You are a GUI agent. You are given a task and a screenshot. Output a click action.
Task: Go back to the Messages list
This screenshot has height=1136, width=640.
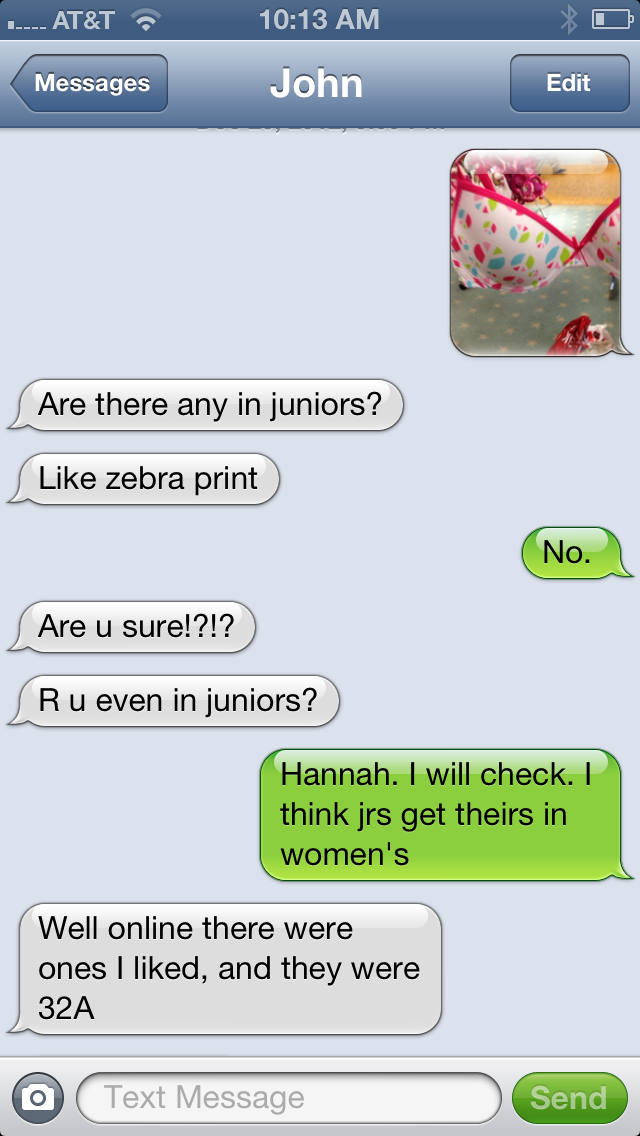(x=90, y=83)
